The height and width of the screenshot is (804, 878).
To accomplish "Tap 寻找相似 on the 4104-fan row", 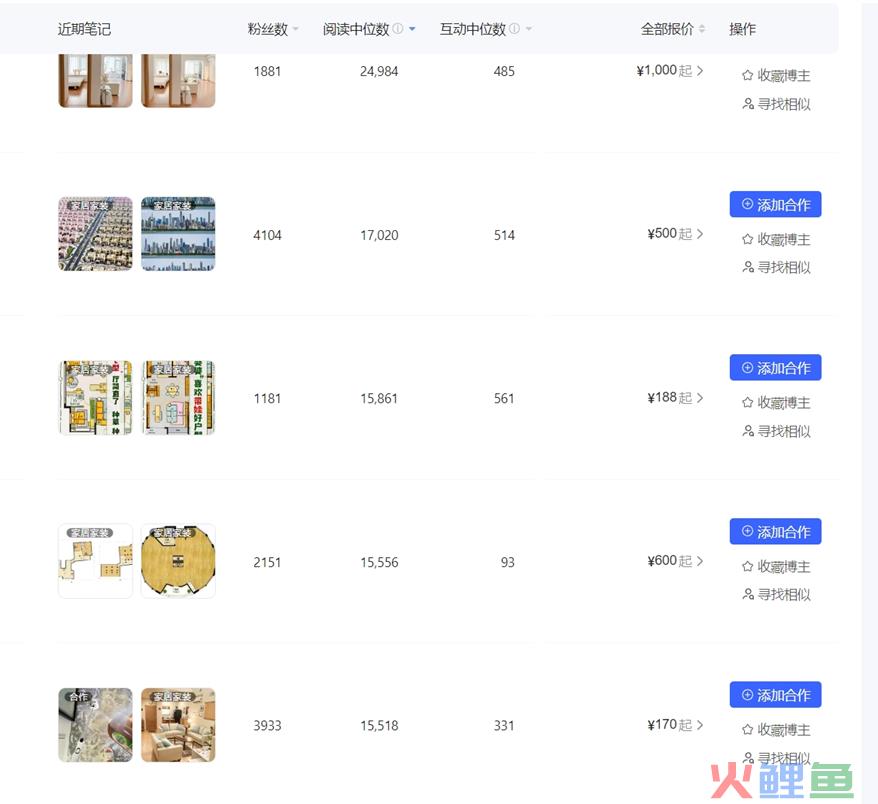I will tap(776, 268).
